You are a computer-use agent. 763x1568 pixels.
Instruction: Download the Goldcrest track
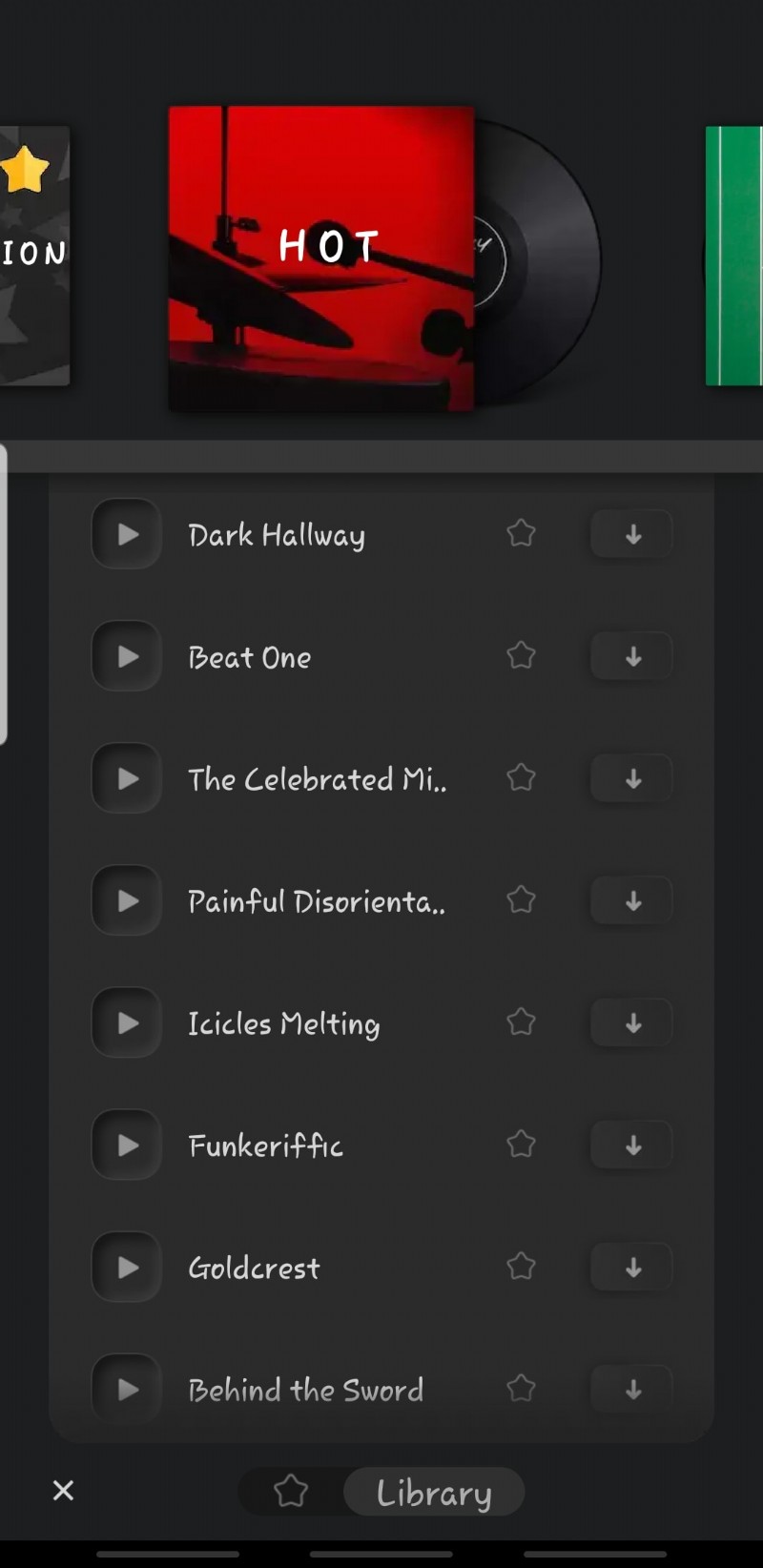click(x=631, y=1267)
